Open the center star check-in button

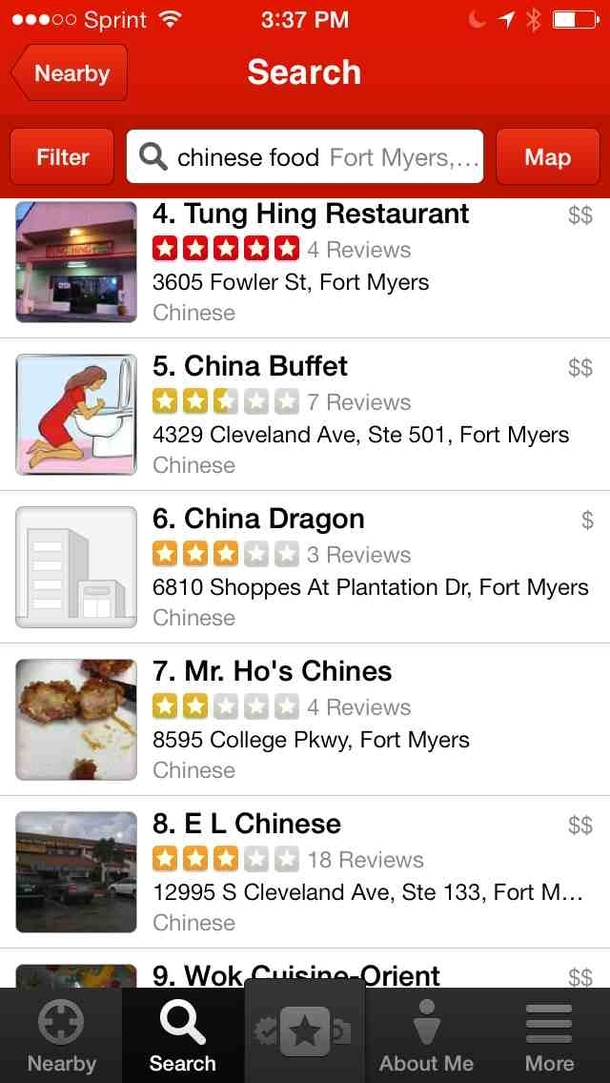304,1033
